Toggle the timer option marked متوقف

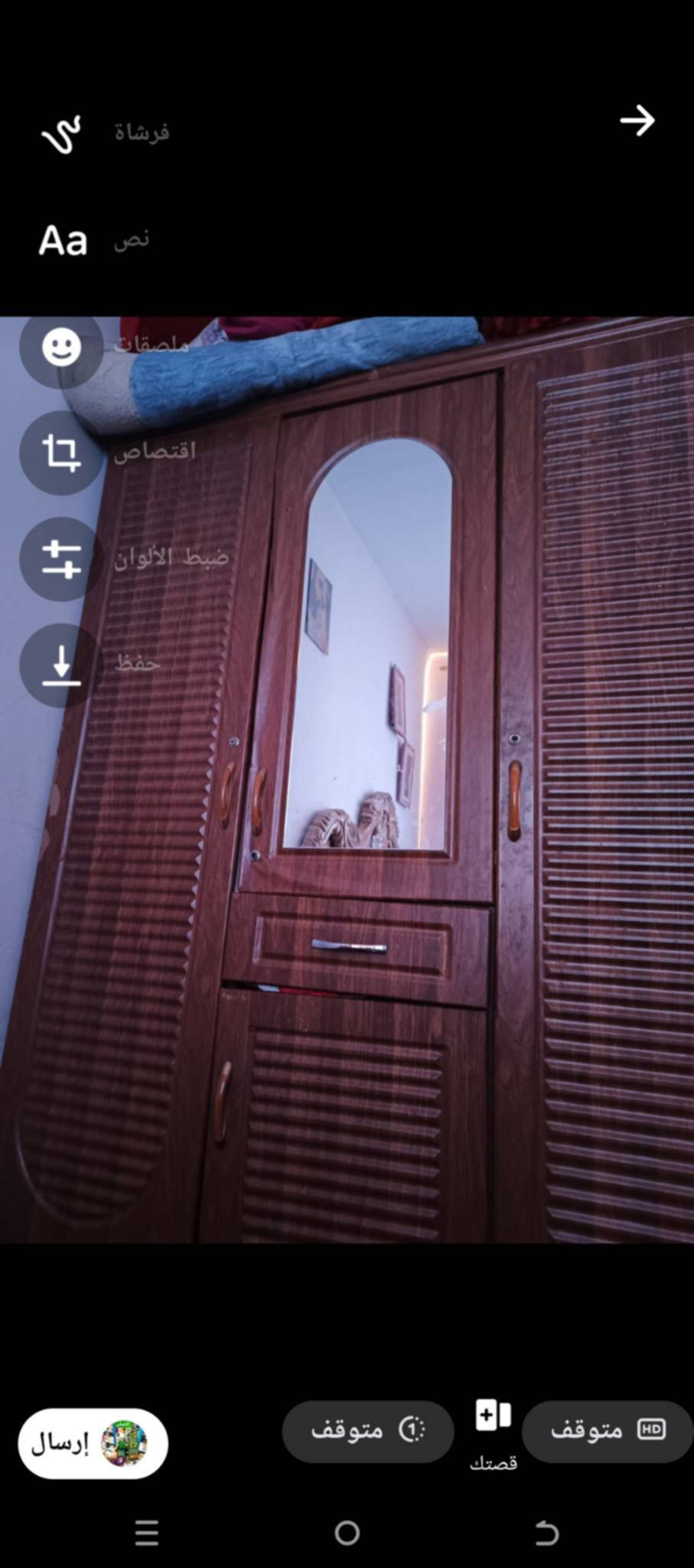tap(368, 1429)
